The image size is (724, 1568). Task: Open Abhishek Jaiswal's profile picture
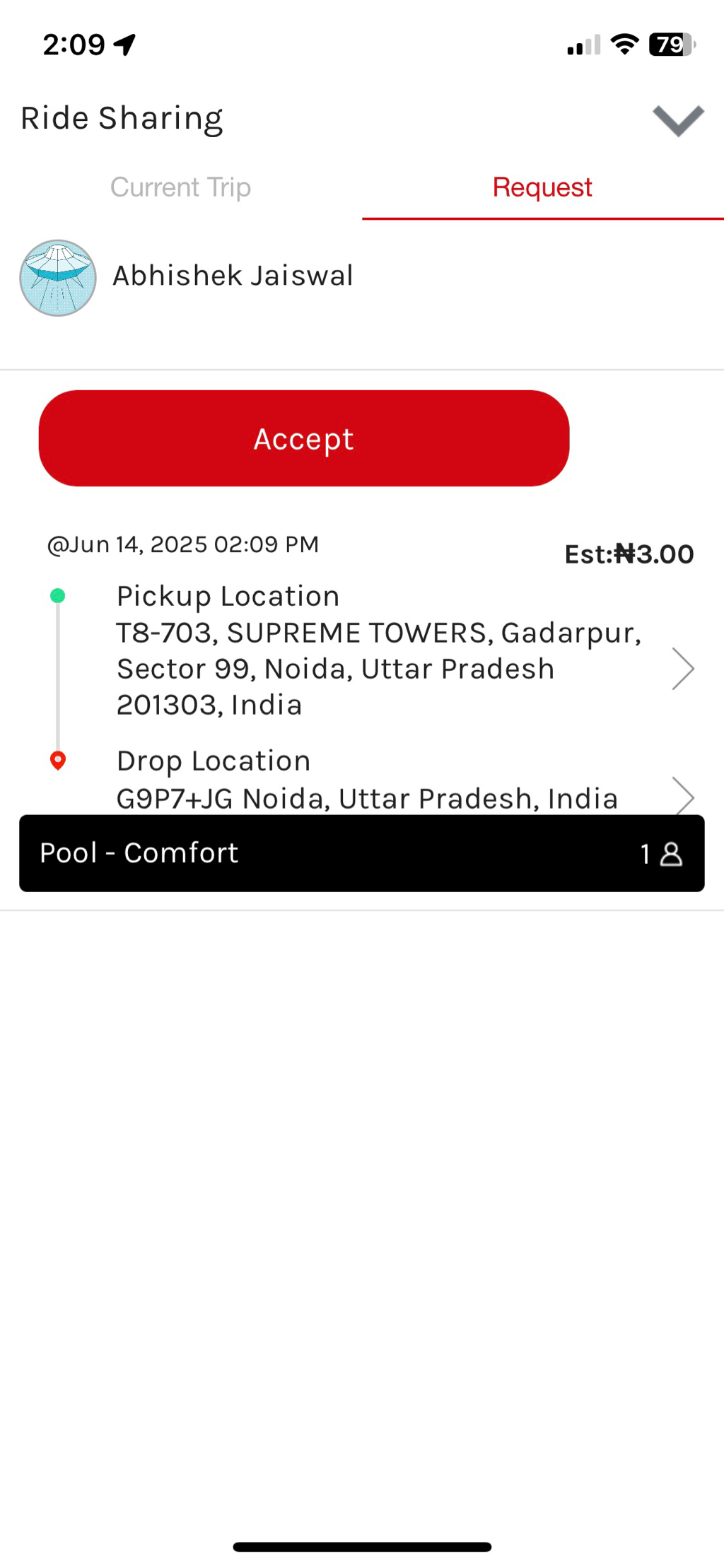click(58, 278)
